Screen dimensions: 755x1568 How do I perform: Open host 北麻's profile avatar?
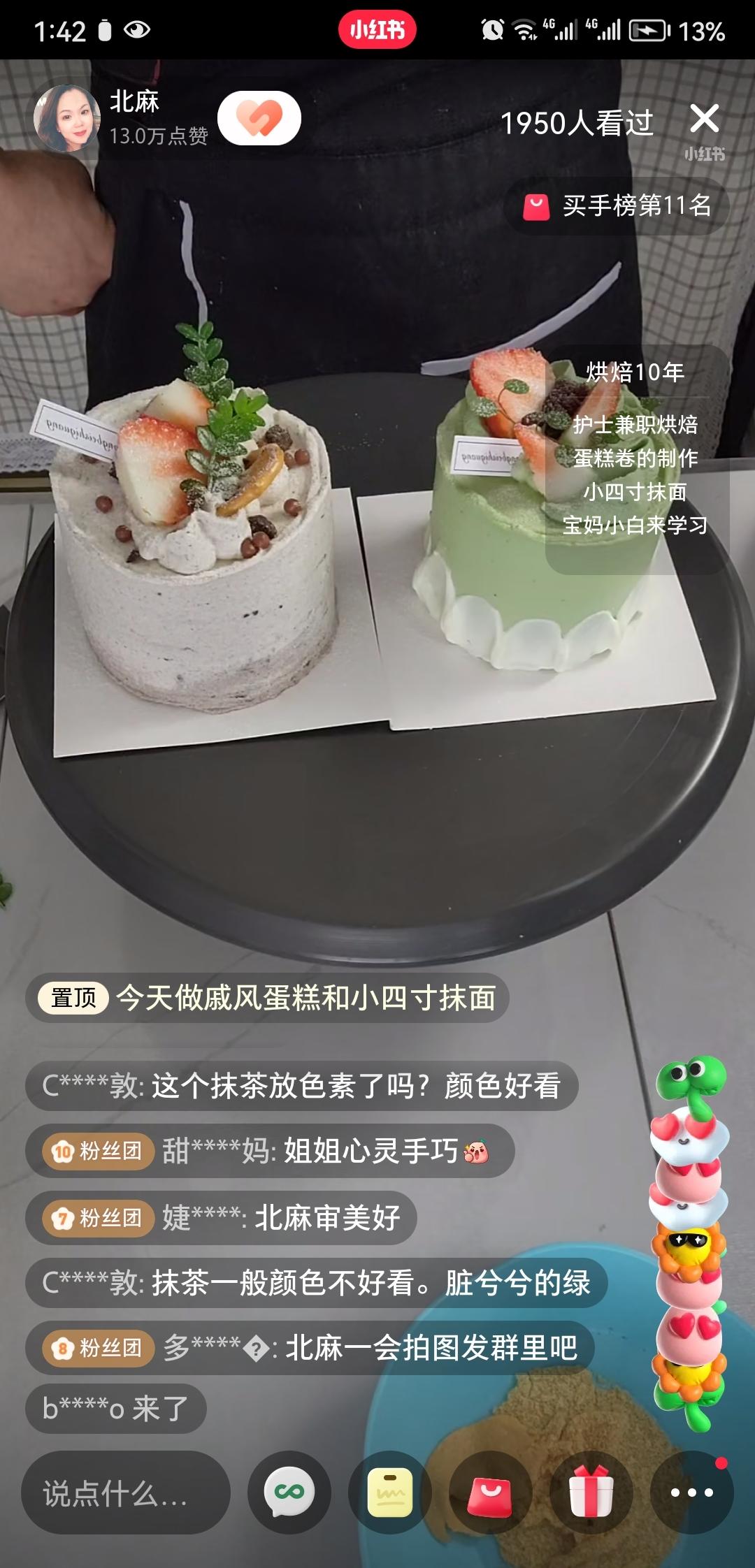click(x=66, y=119)
